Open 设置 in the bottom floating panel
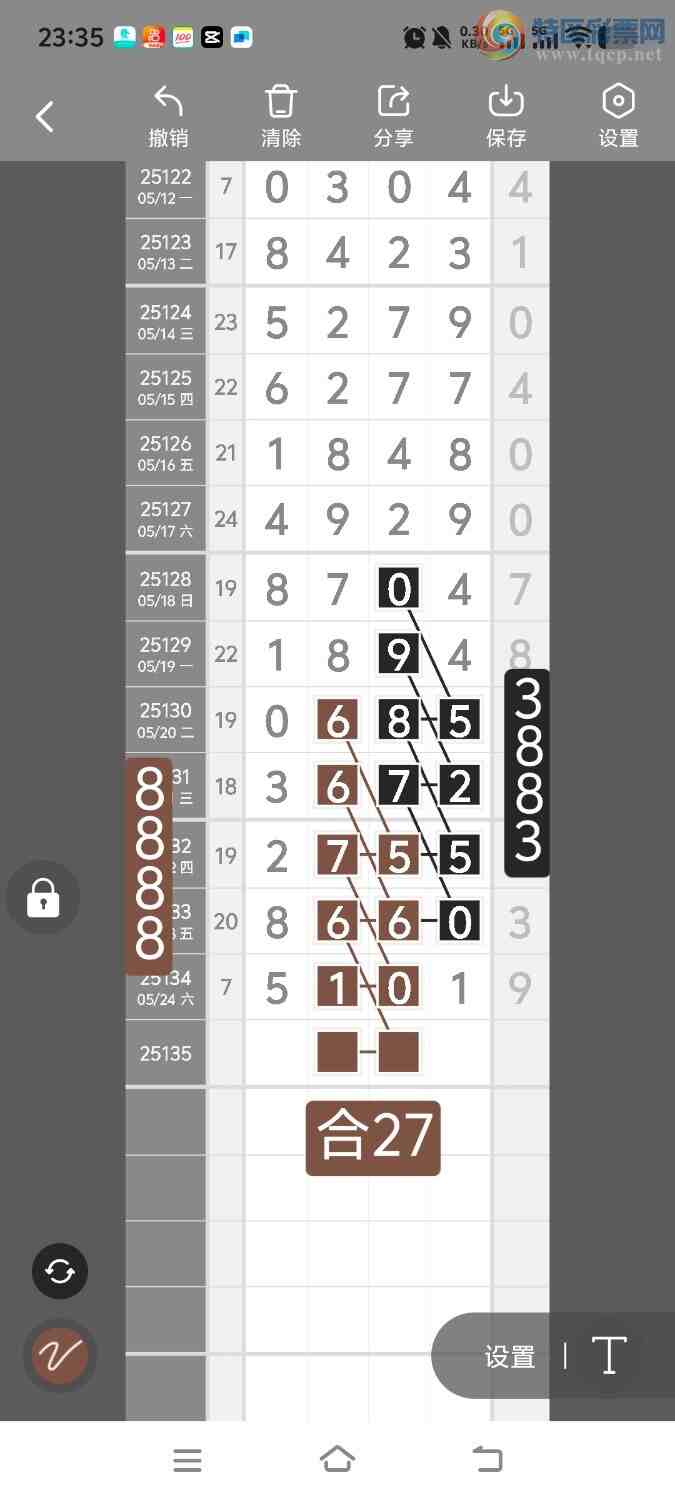 coord(510,1357)
